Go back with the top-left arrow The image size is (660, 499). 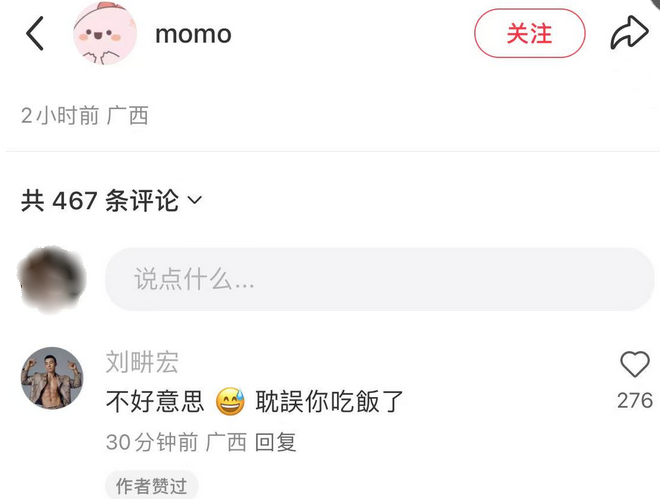pos(35,34)
